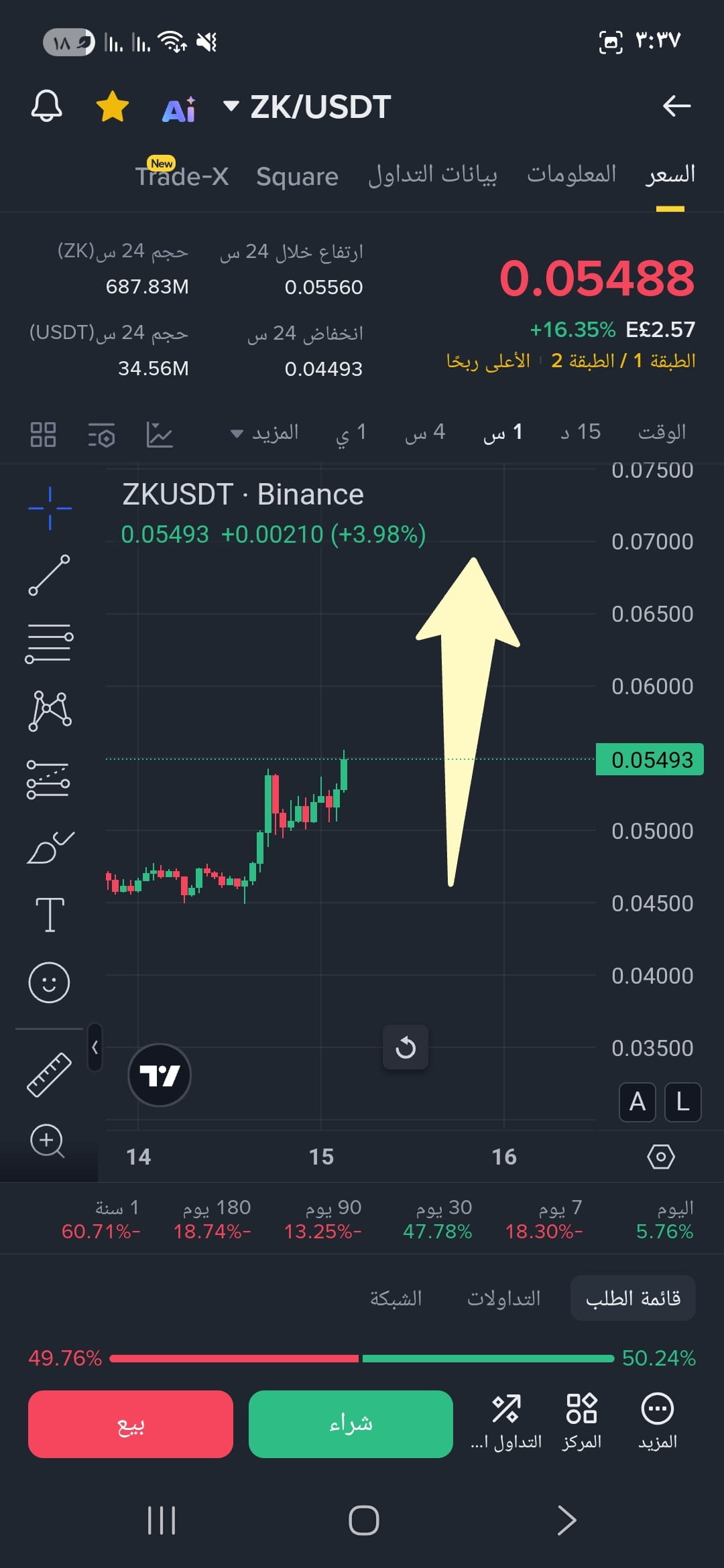This screenshot has height=1568, width=724.
Task: Toggle log scale with the L button
Action: 682,1102
